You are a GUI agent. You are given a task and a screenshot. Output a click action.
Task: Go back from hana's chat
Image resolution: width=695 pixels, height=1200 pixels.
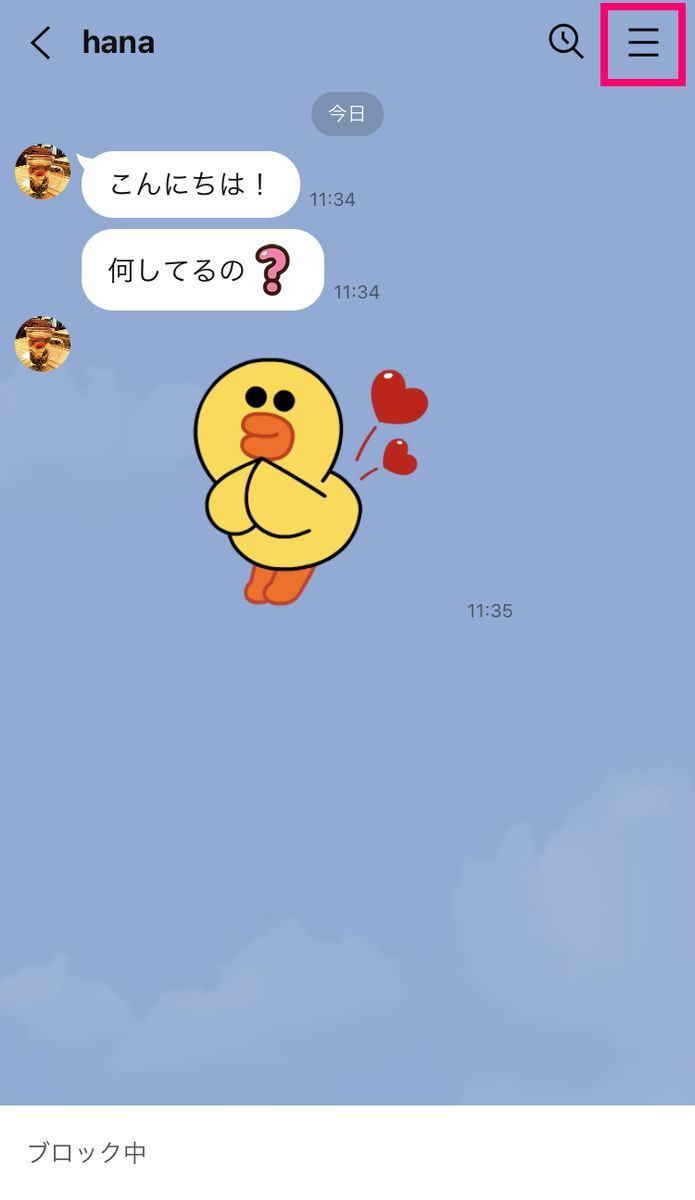click(x=40, y=43)
